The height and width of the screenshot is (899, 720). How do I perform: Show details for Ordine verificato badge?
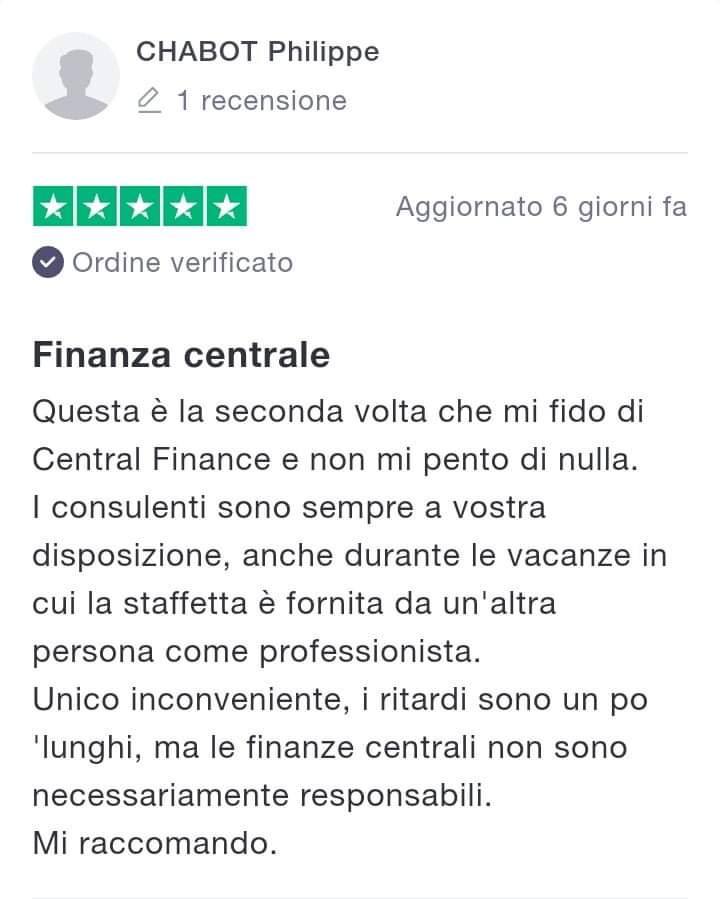click(x=163, y=263)
